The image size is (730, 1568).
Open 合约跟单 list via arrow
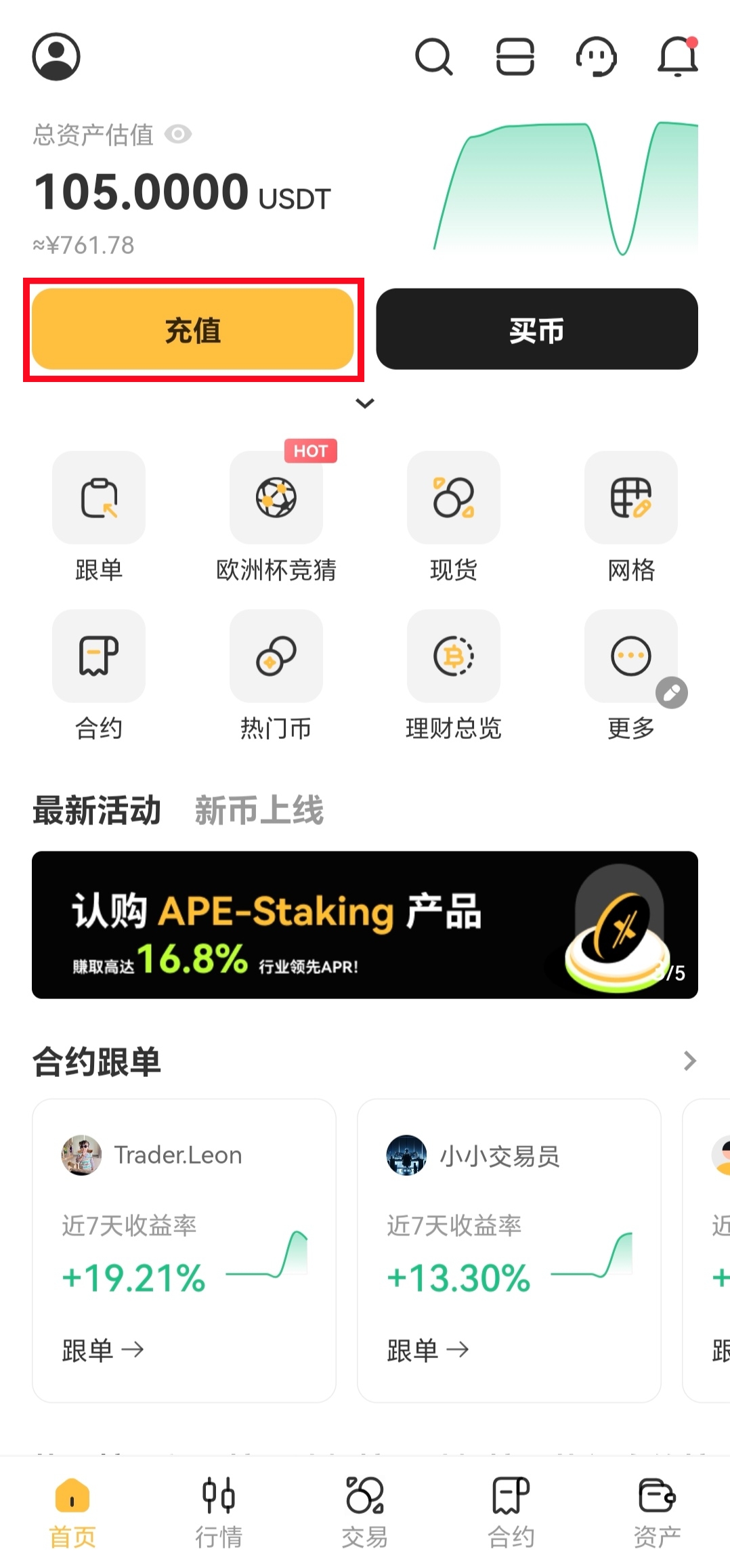[689, 1061]
